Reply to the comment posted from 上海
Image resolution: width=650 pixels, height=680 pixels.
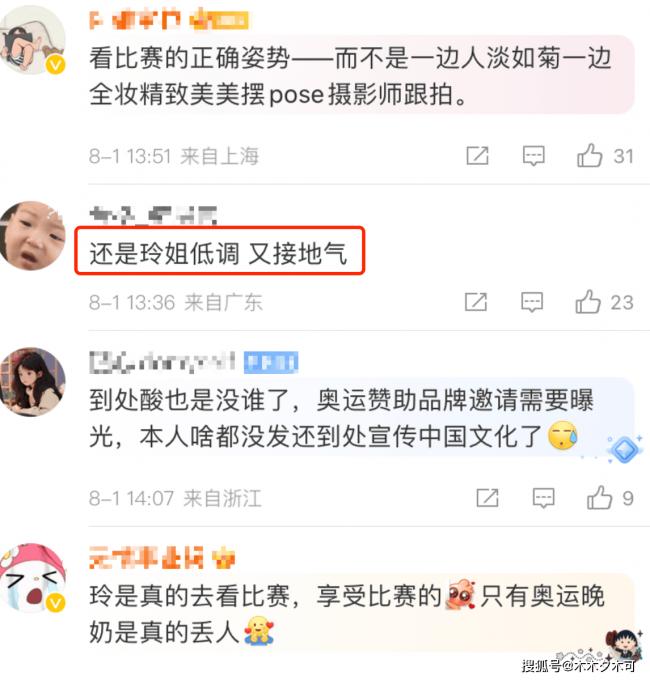click(x=534, y=156)
